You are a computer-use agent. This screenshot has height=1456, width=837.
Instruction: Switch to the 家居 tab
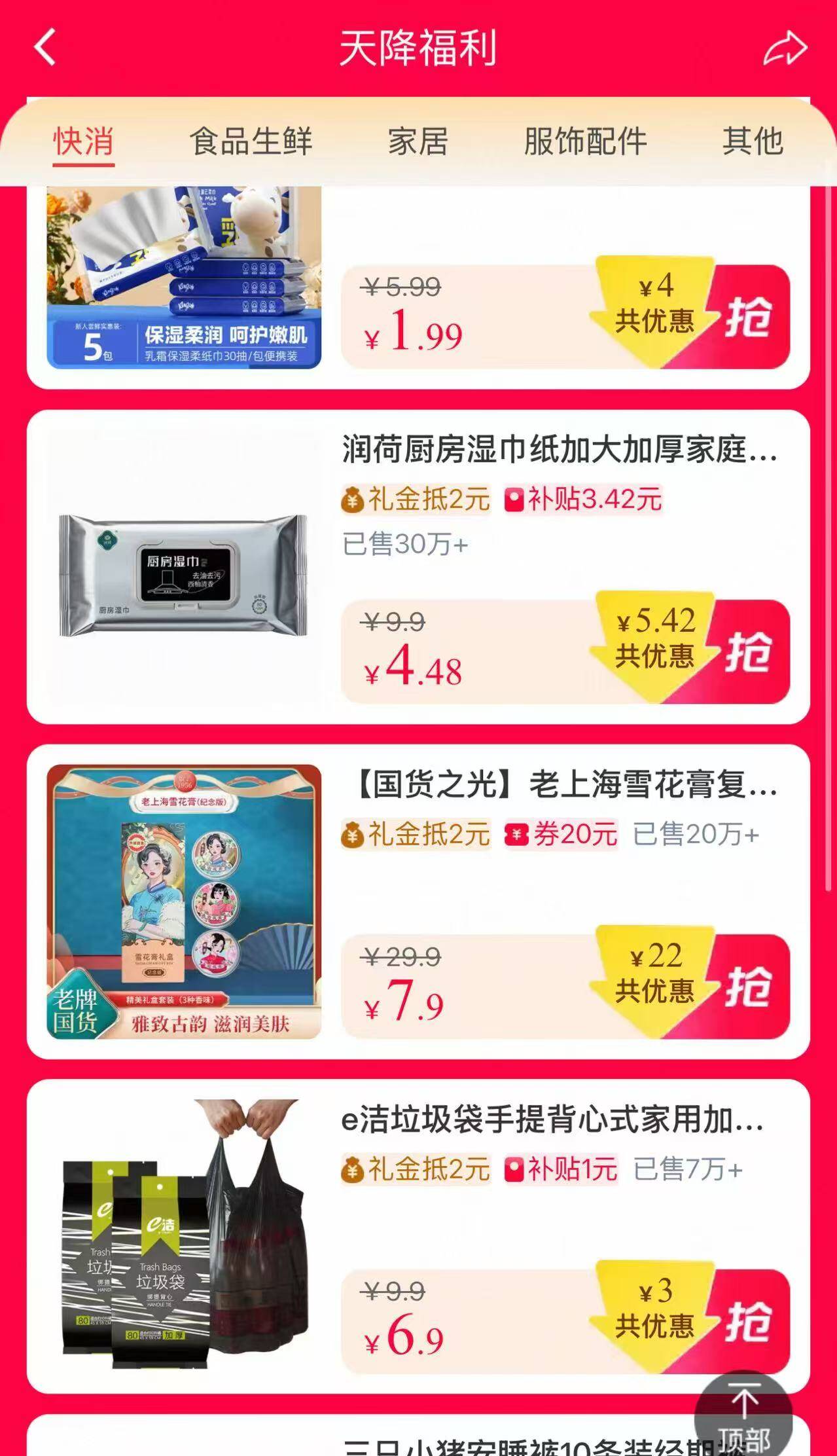coord(418,141)
